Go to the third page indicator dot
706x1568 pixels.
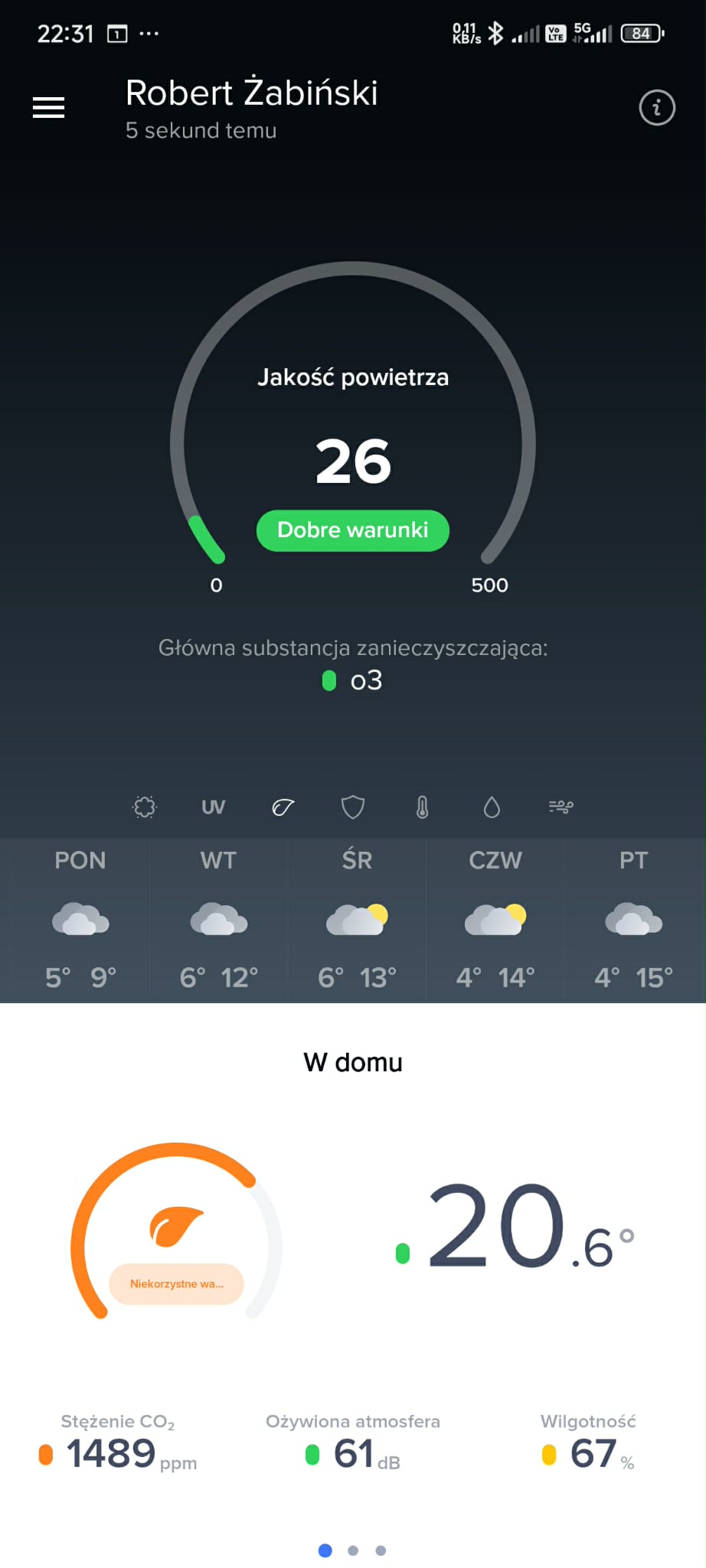pyautogui.click(x=381, y=1550)
